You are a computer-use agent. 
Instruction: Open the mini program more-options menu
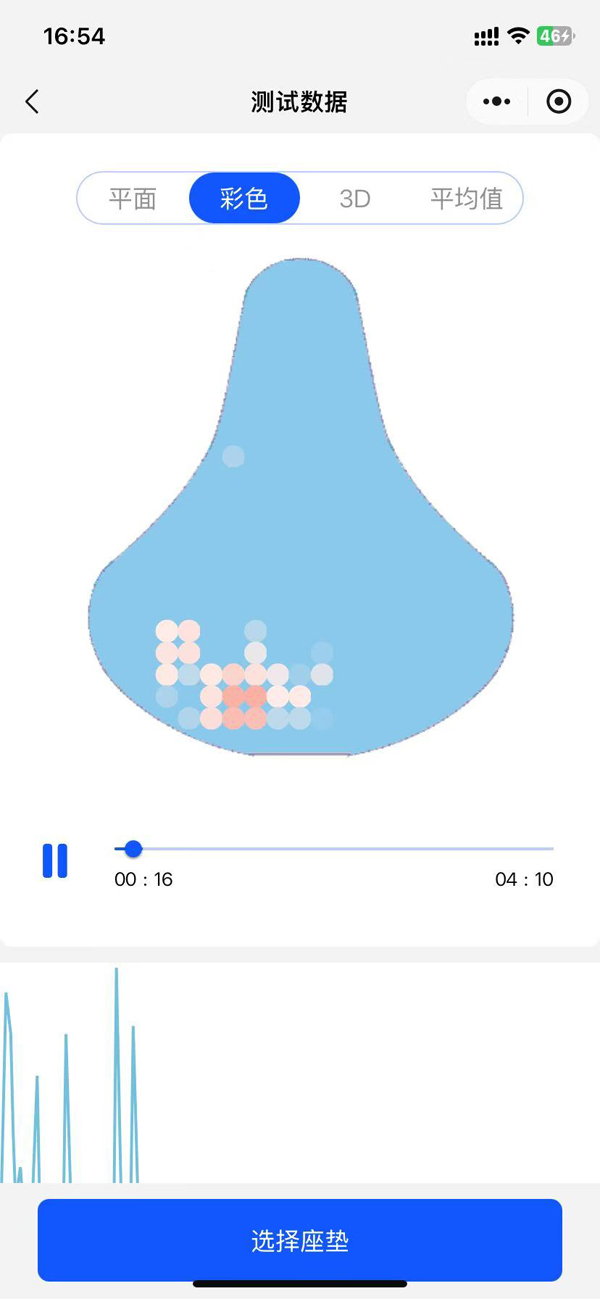pyautogui.click(x=497, y=101)
